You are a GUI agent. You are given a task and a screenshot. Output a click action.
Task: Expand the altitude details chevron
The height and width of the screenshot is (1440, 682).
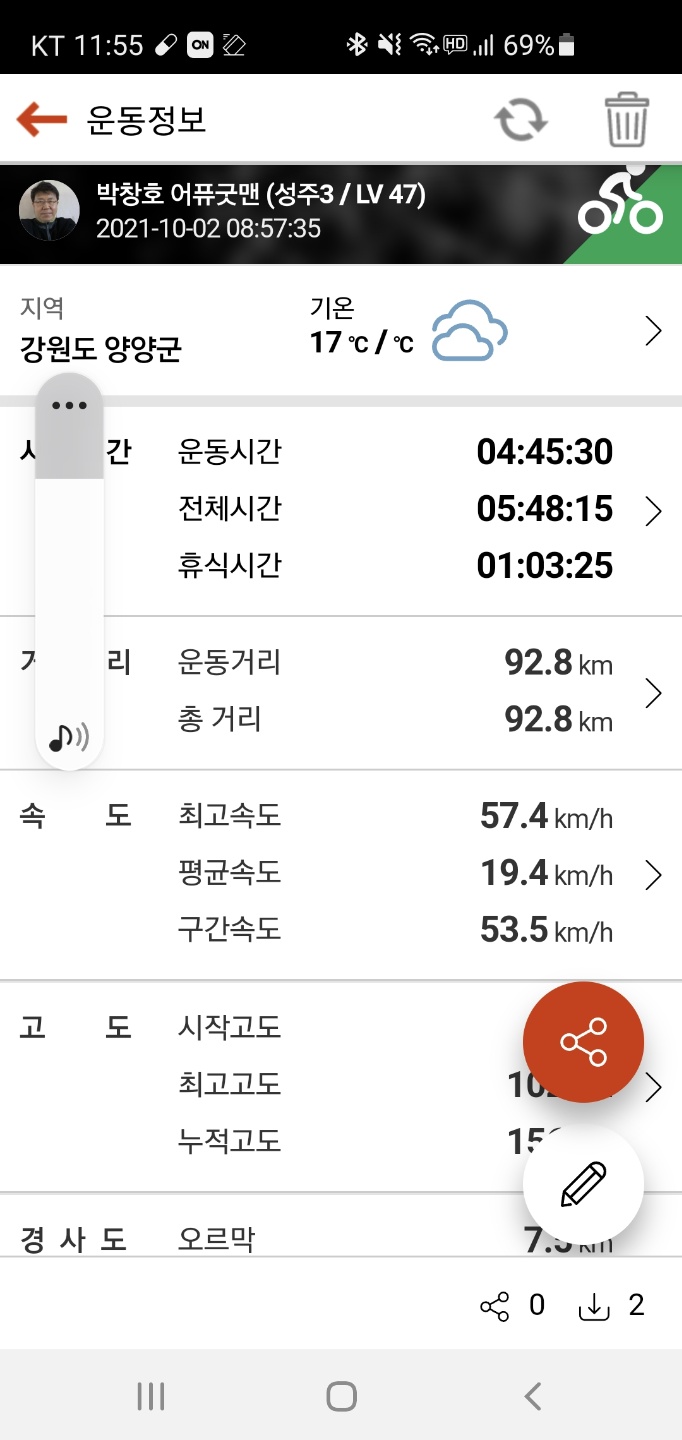tap(655, 1087)
